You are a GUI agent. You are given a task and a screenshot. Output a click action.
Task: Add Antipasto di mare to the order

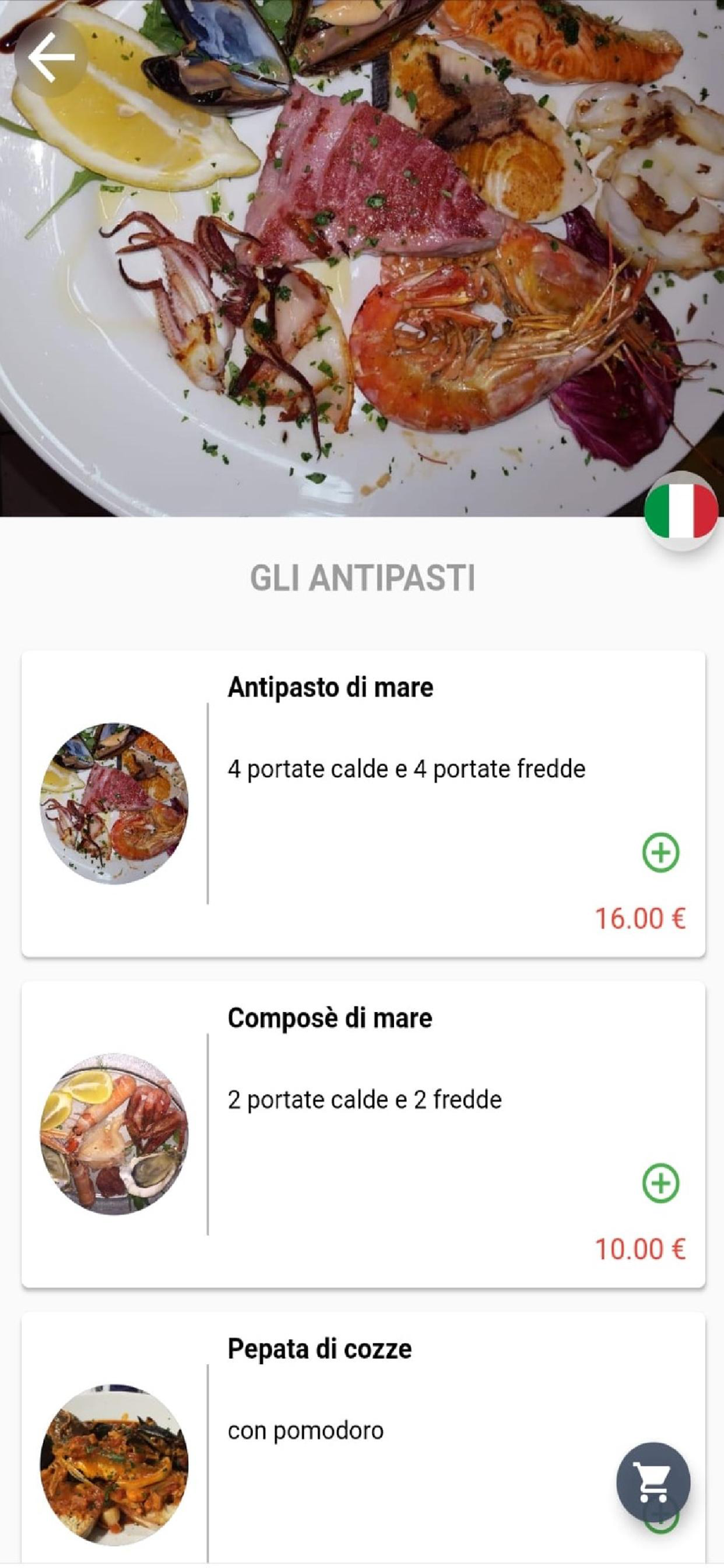tap(661, 852)
